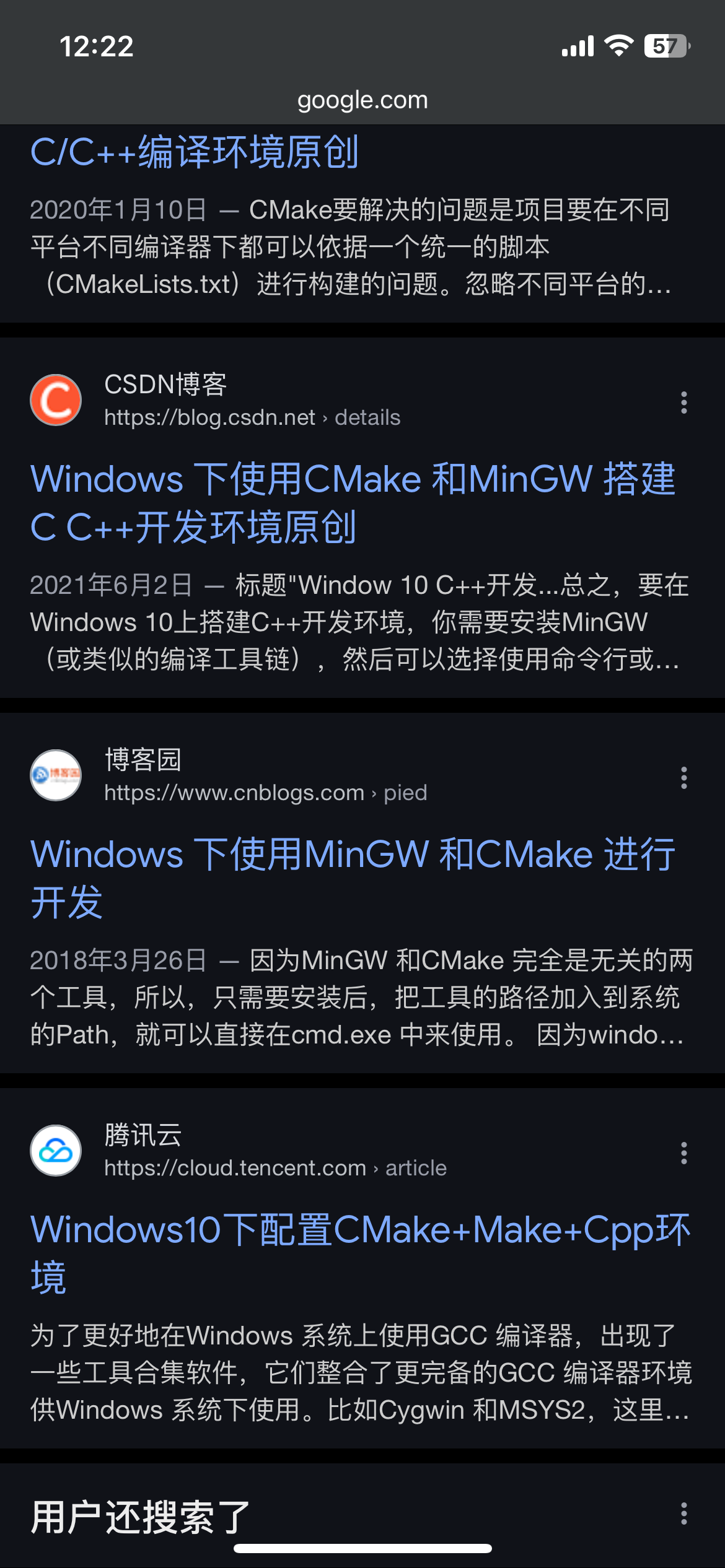
Task: Tap the google.com address bar
Action: (x=362, y=100)
